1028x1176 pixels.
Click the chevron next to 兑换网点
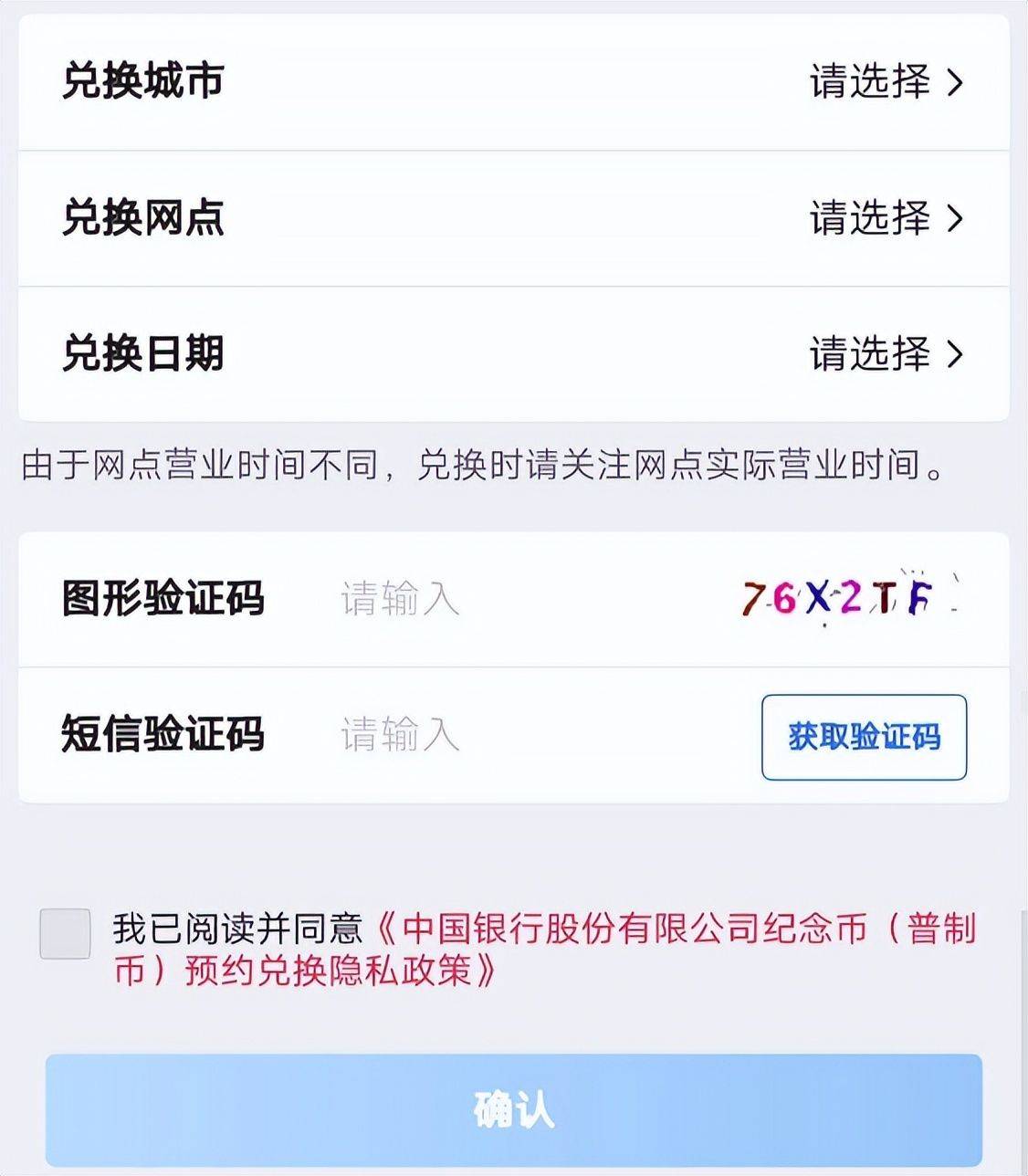click(957, 219)
